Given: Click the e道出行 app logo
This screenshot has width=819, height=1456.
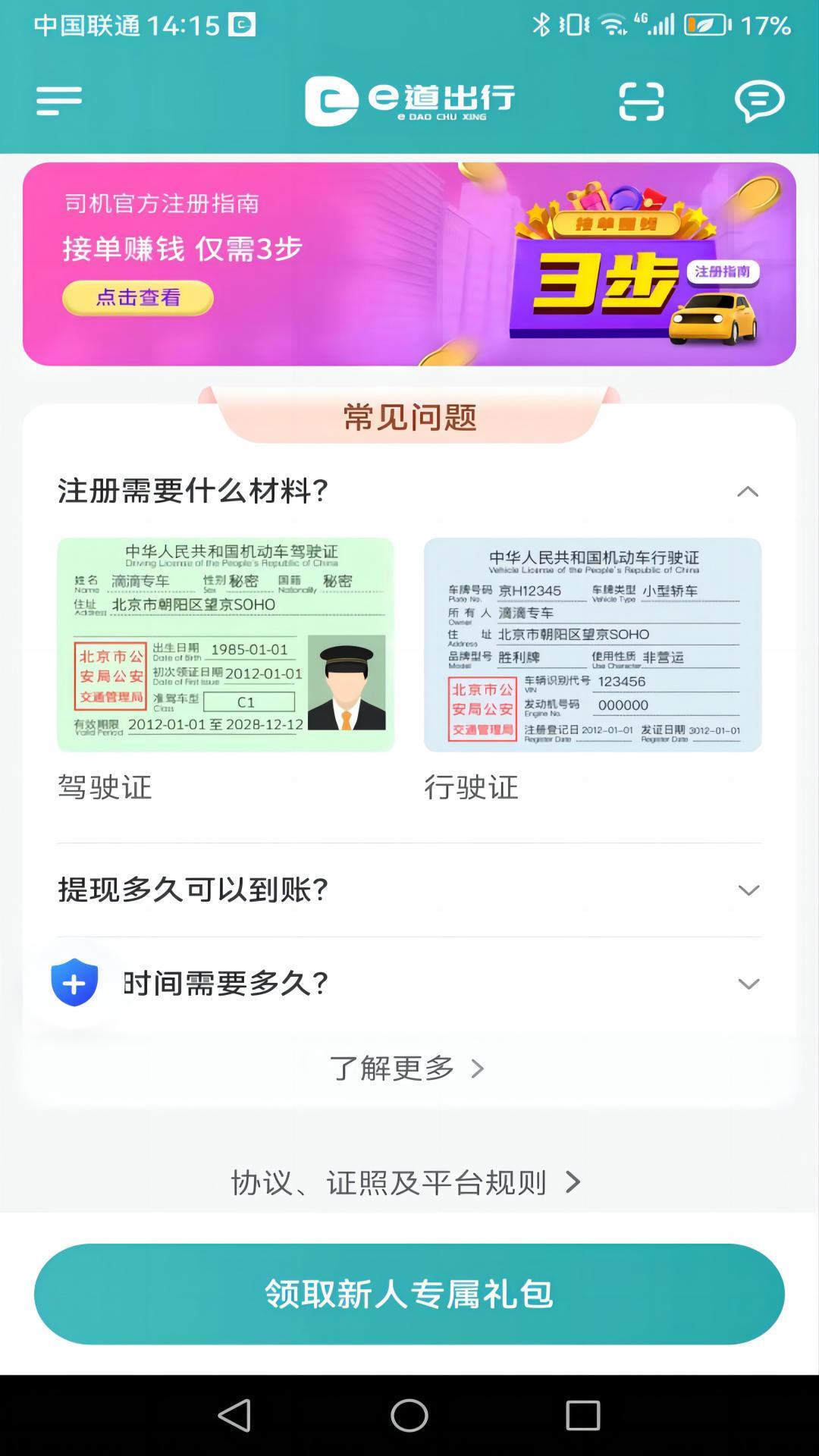Looking at the screenshot, I should click(409, 101).
